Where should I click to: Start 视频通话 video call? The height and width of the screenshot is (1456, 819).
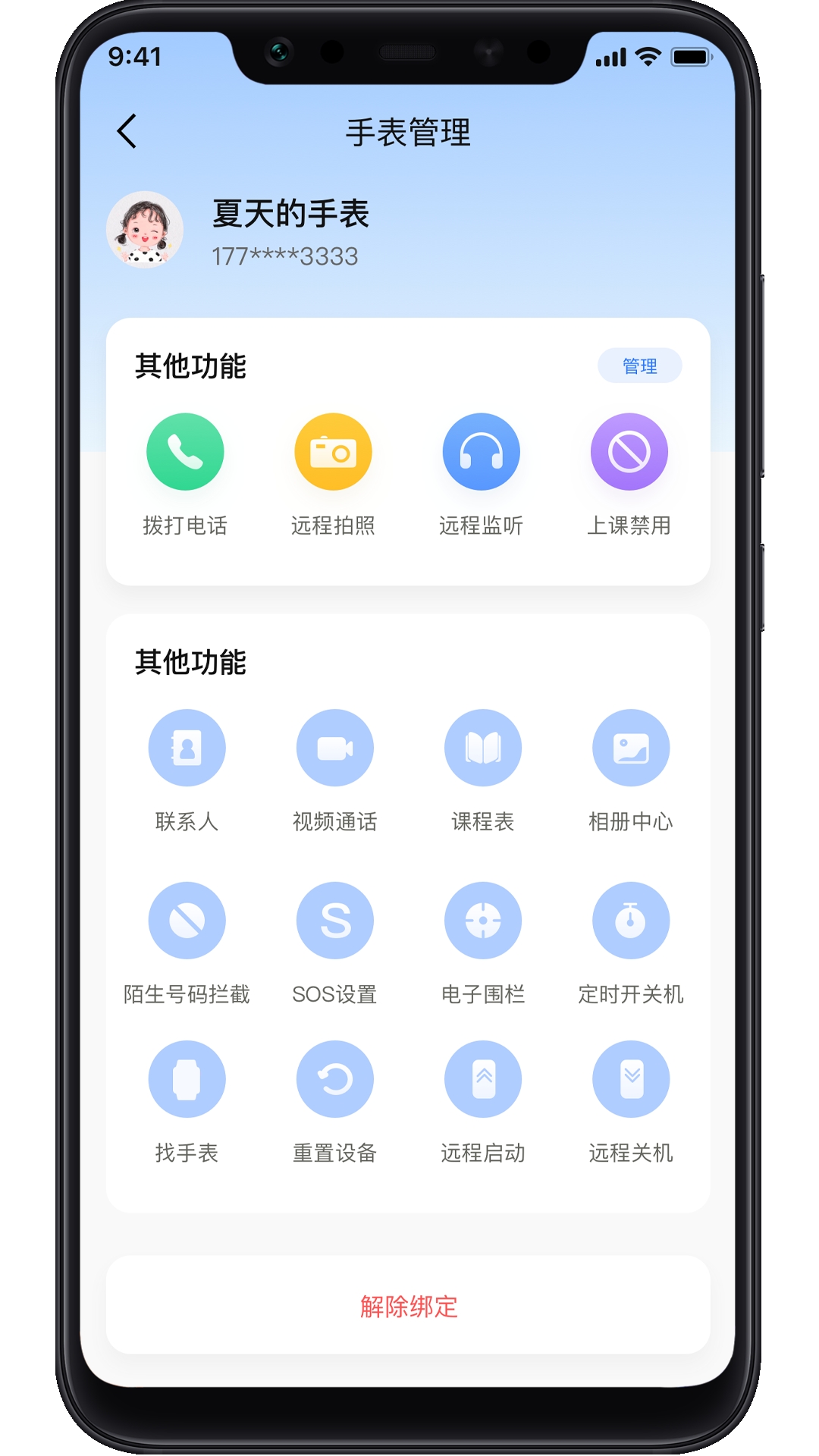tap(334, 748)
